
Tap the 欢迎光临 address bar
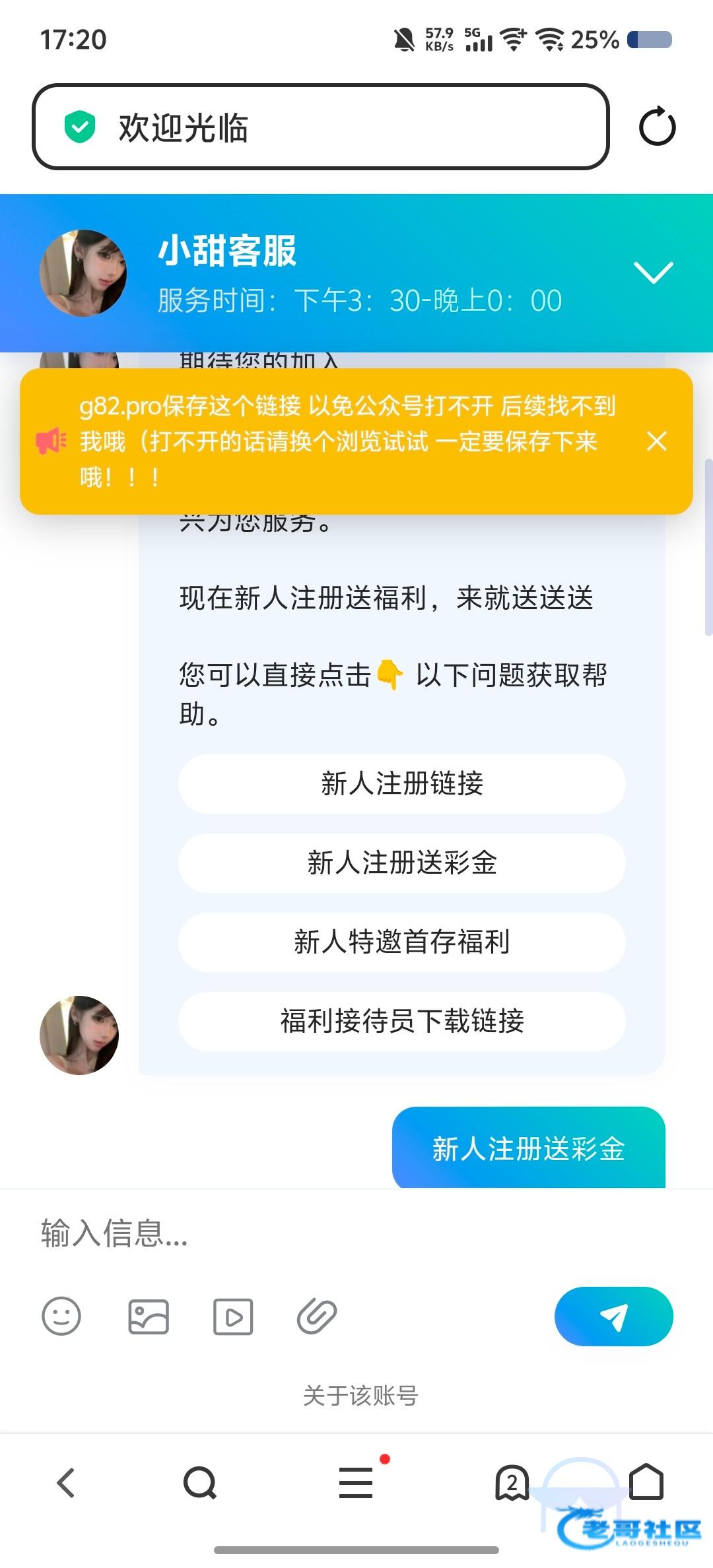point(320,127)
